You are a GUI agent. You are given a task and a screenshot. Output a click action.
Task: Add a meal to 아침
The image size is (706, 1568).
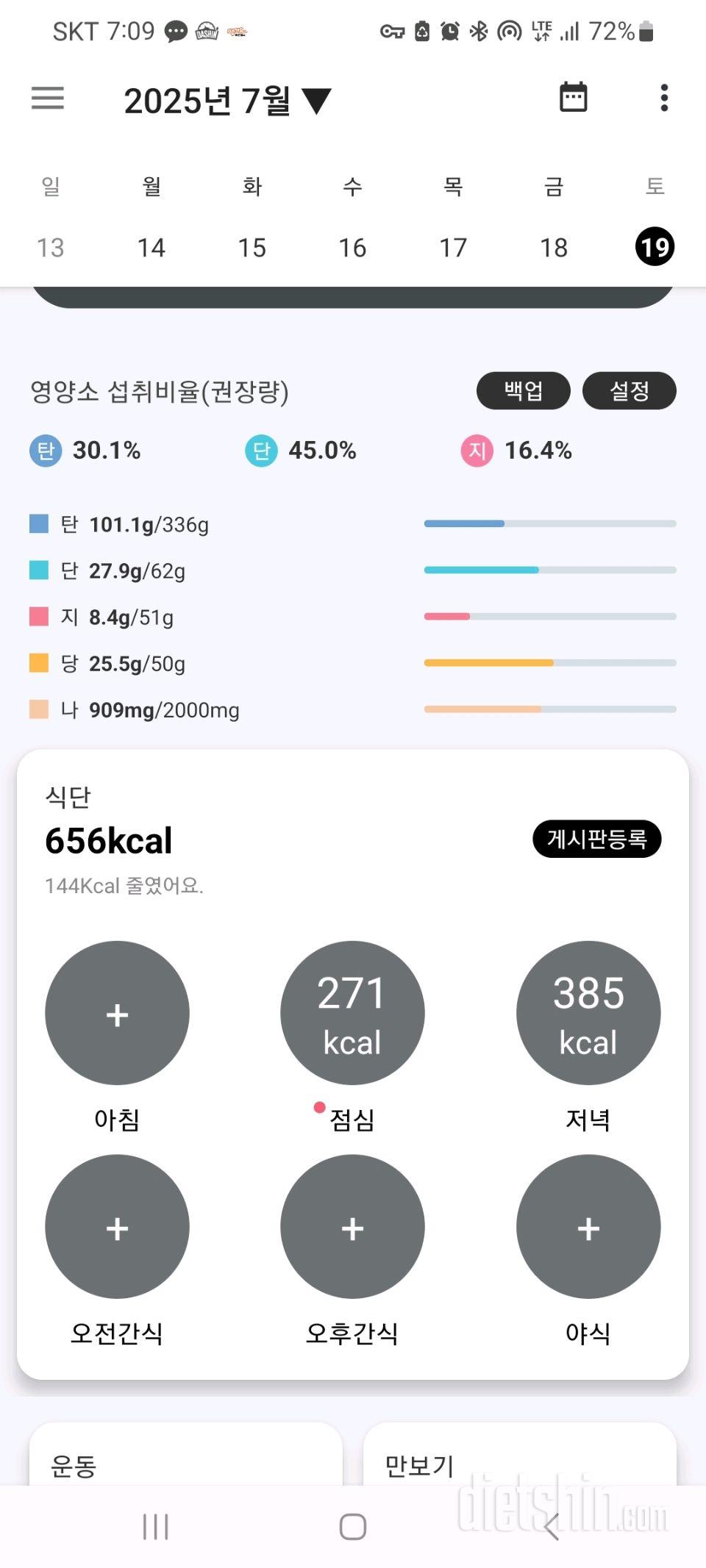(117, 1013)
